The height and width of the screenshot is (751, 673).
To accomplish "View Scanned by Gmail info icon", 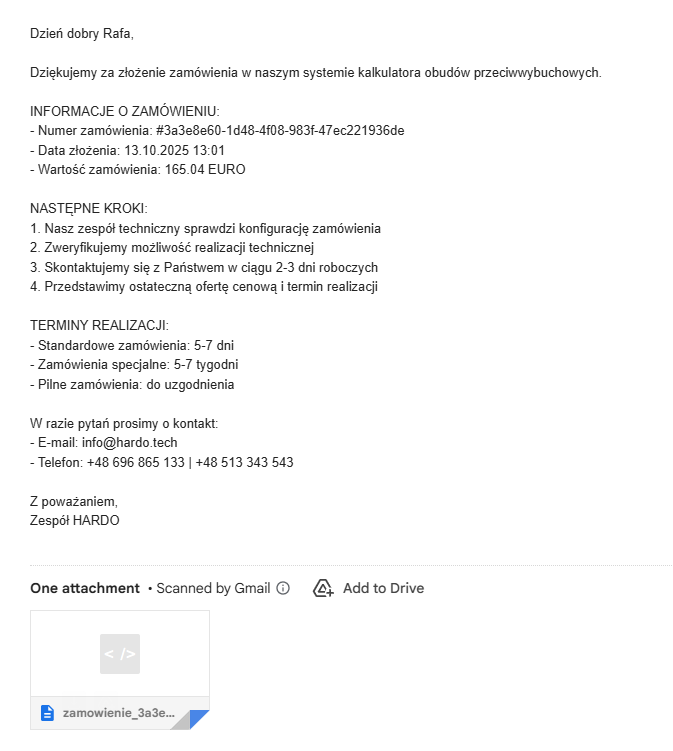I will pyautogui.click(x=283, y=588).
